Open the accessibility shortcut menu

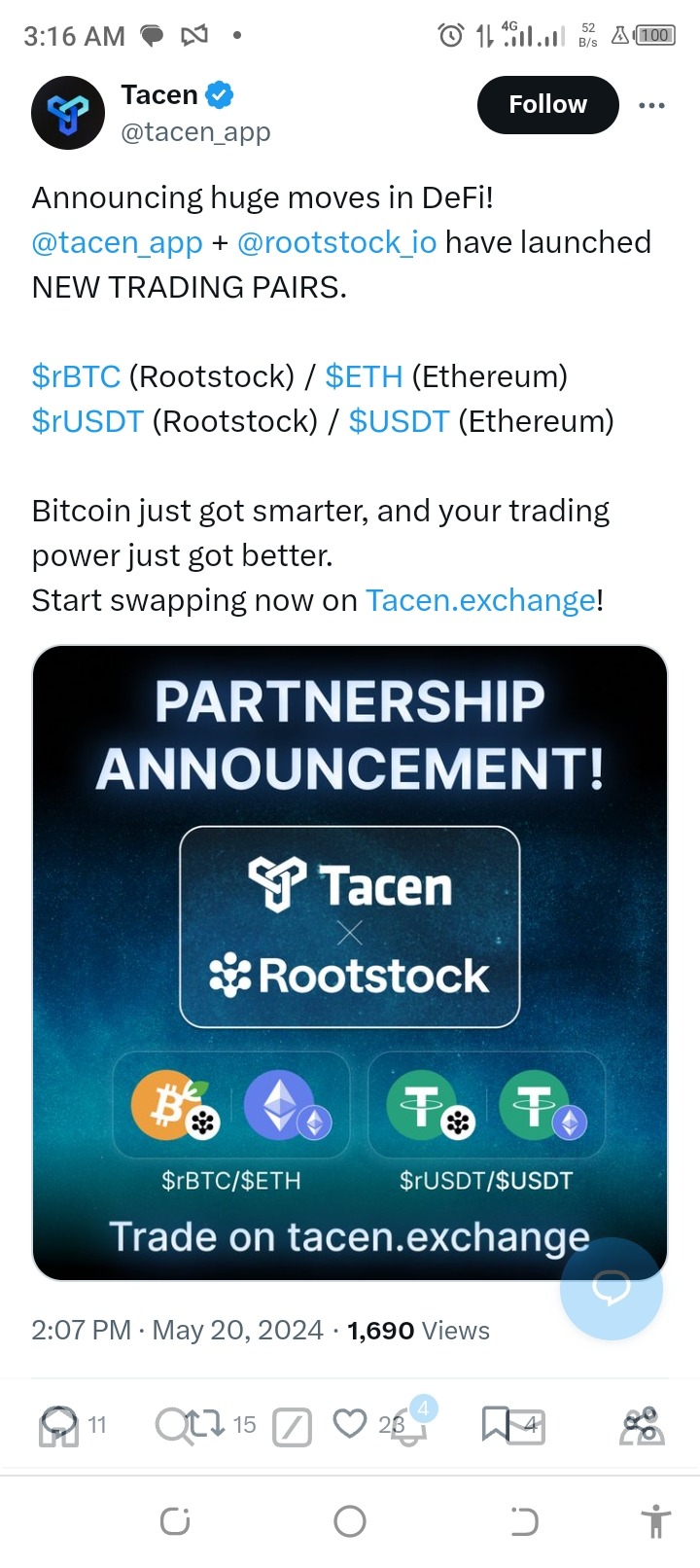(657, 1519)
